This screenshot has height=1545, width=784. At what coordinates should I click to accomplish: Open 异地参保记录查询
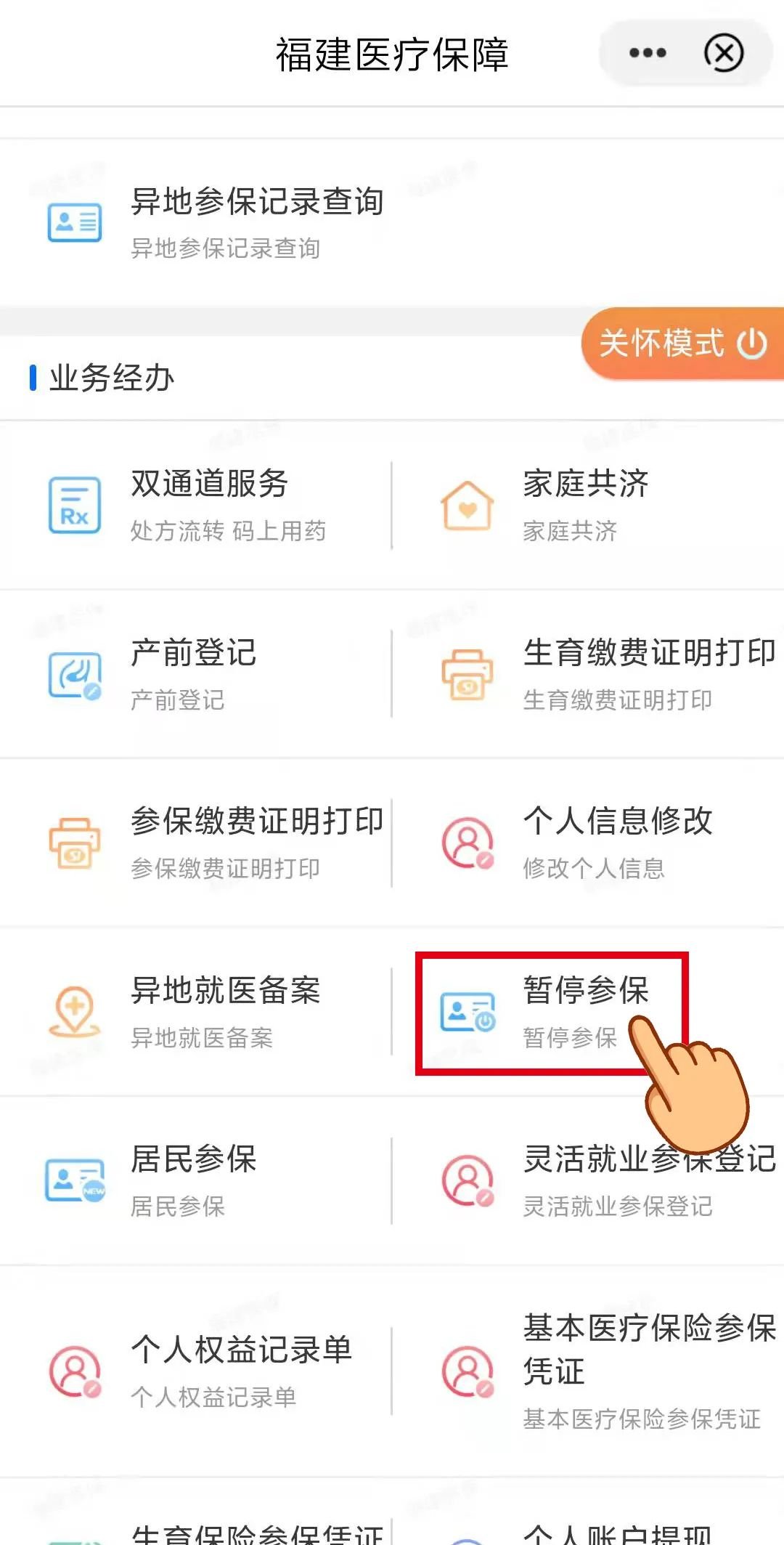257,222
